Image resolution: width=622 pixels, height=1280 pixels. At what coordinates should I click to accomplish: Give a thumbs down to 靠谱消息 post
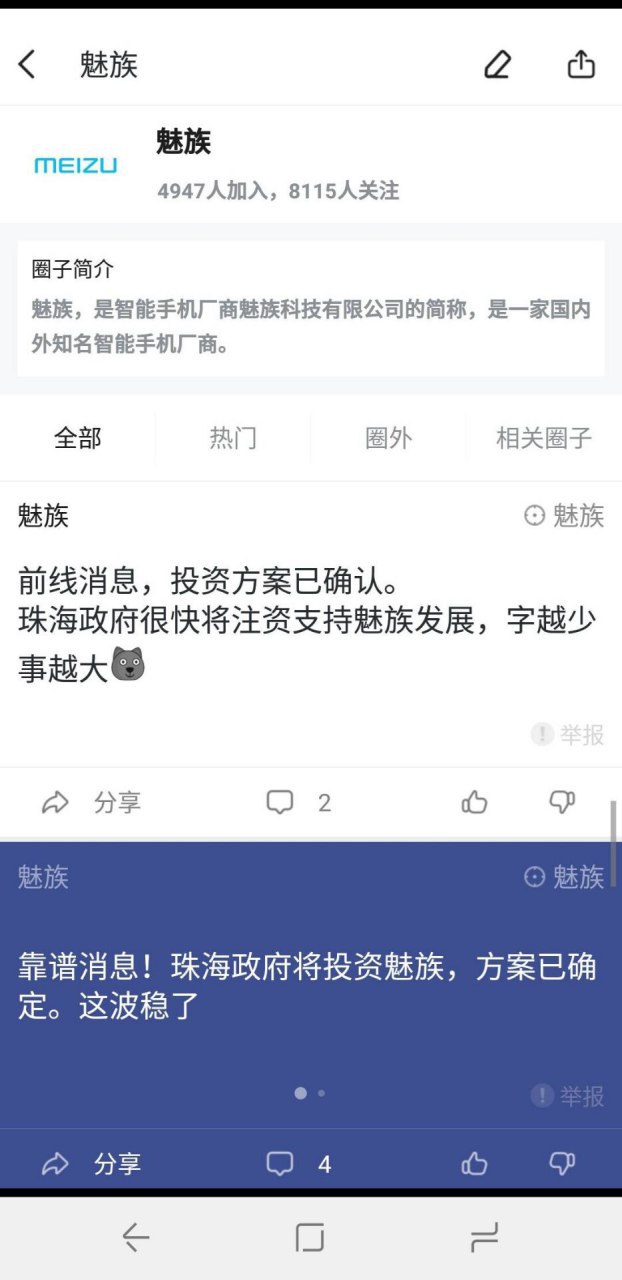(562, 1164)
